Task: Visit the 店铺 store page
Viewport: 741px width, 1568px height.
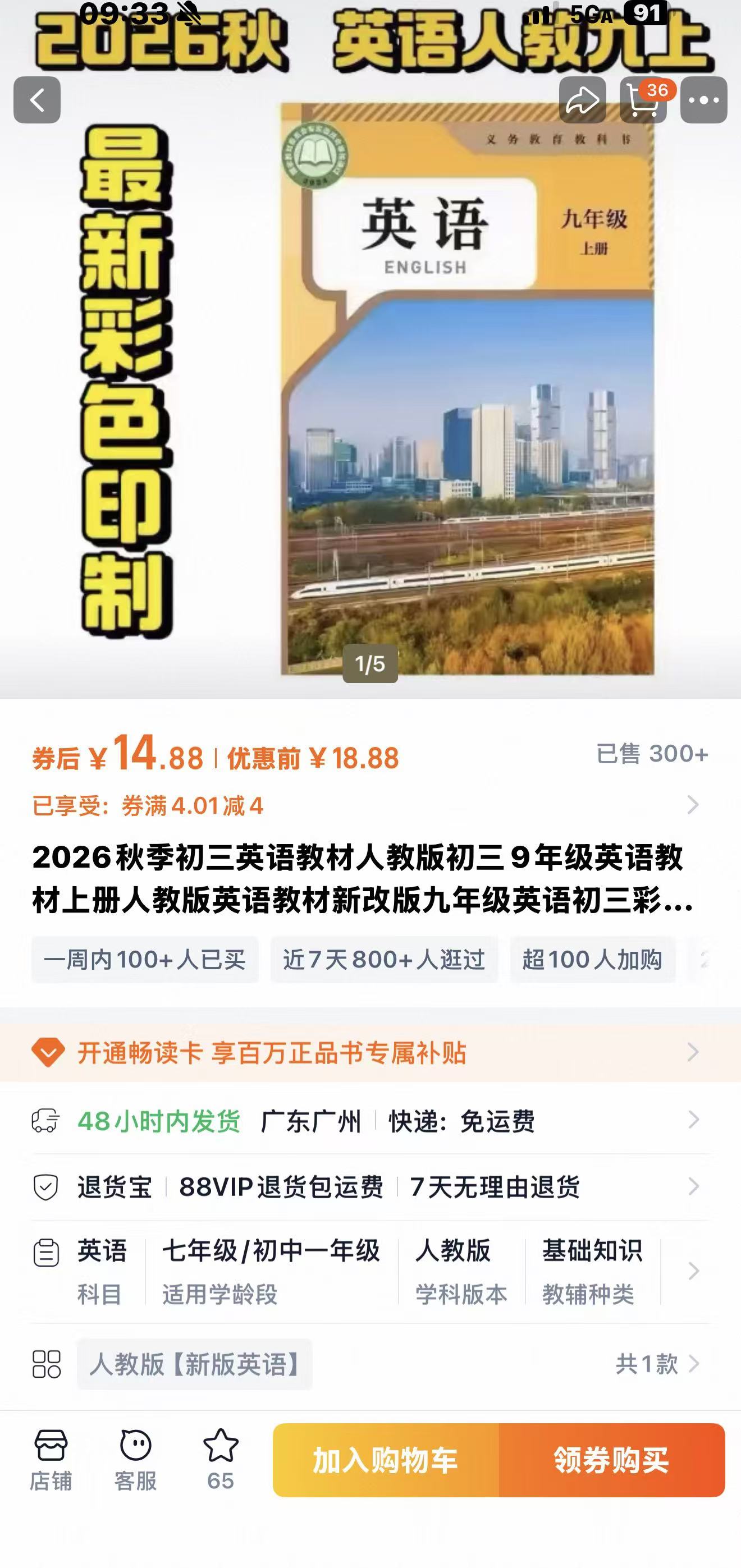Action: (x=51, y=1460)
